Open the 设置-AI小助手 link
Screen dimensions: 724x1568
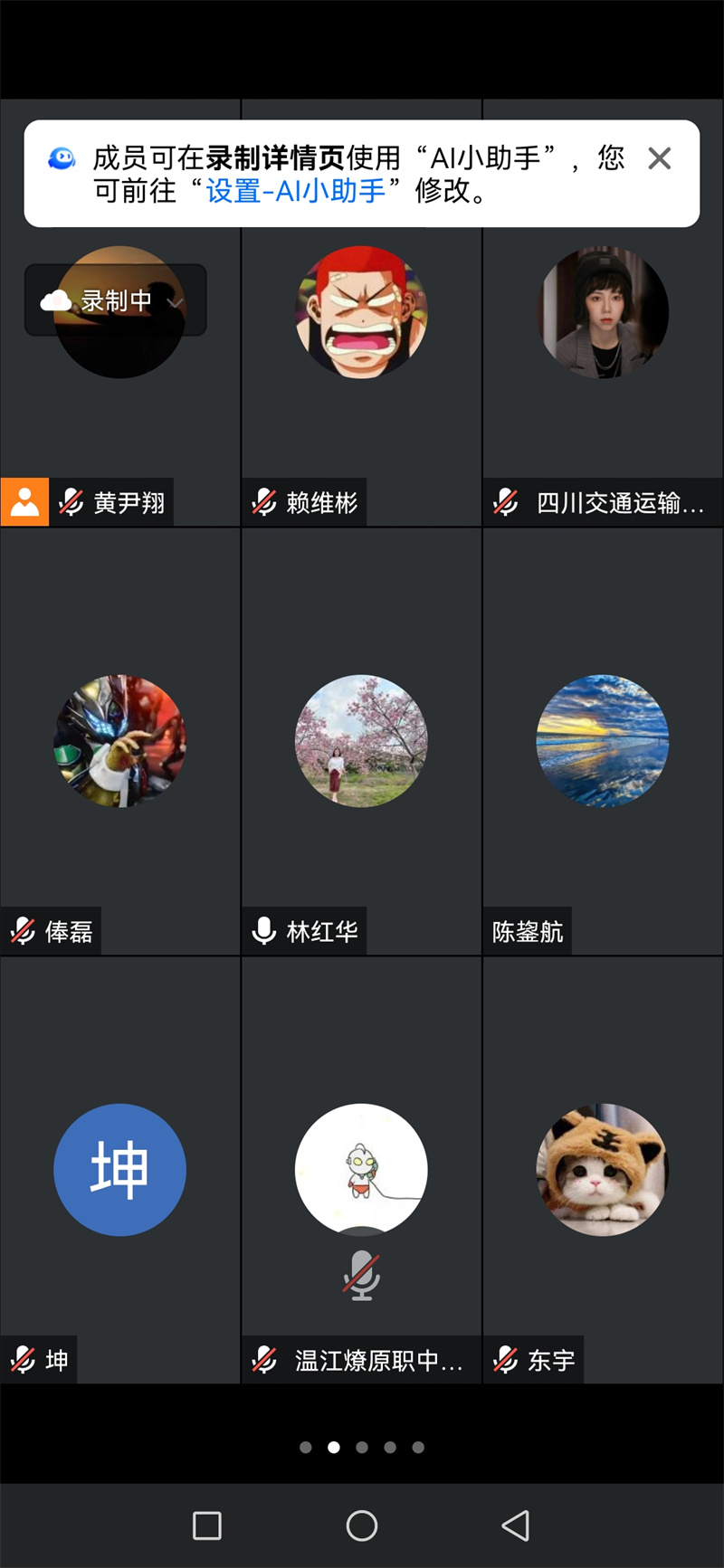pos(296,191)
